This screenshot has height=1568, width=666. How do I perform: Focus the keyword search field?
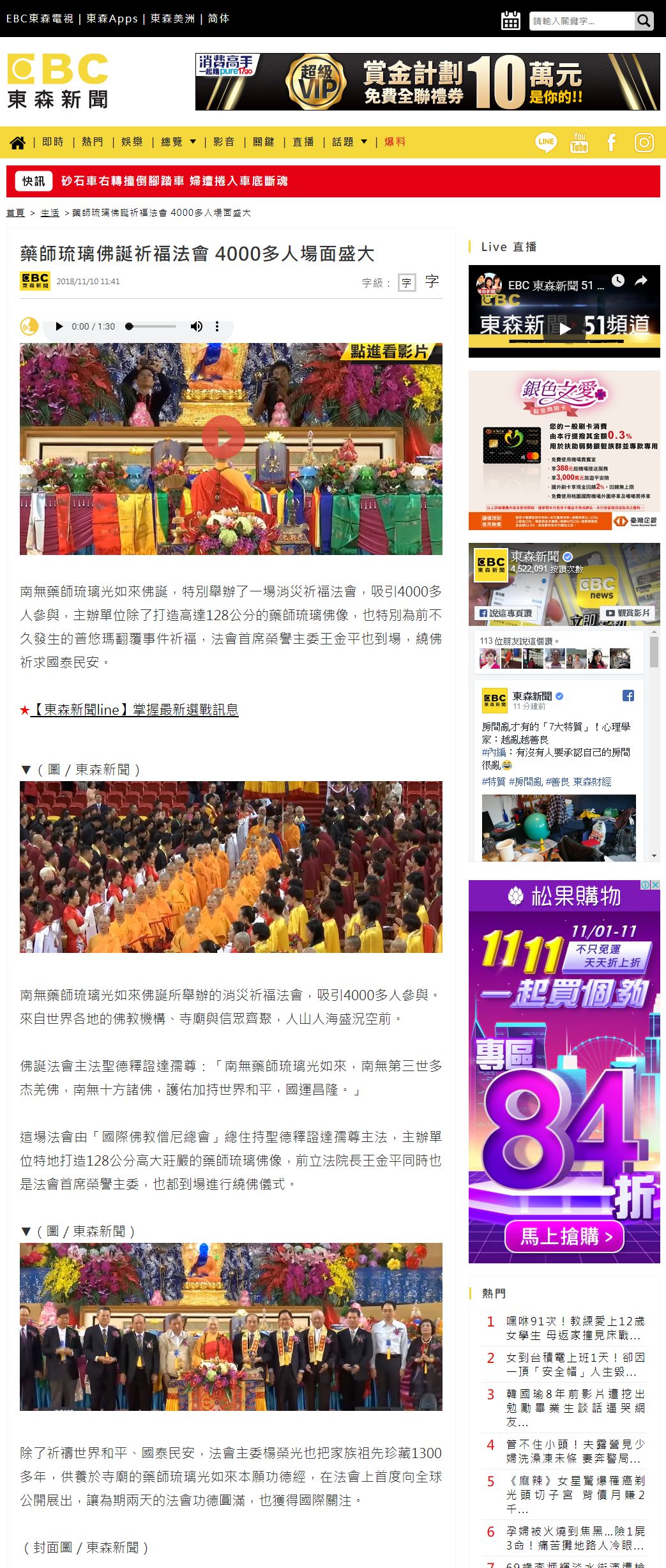coord(582,21)
